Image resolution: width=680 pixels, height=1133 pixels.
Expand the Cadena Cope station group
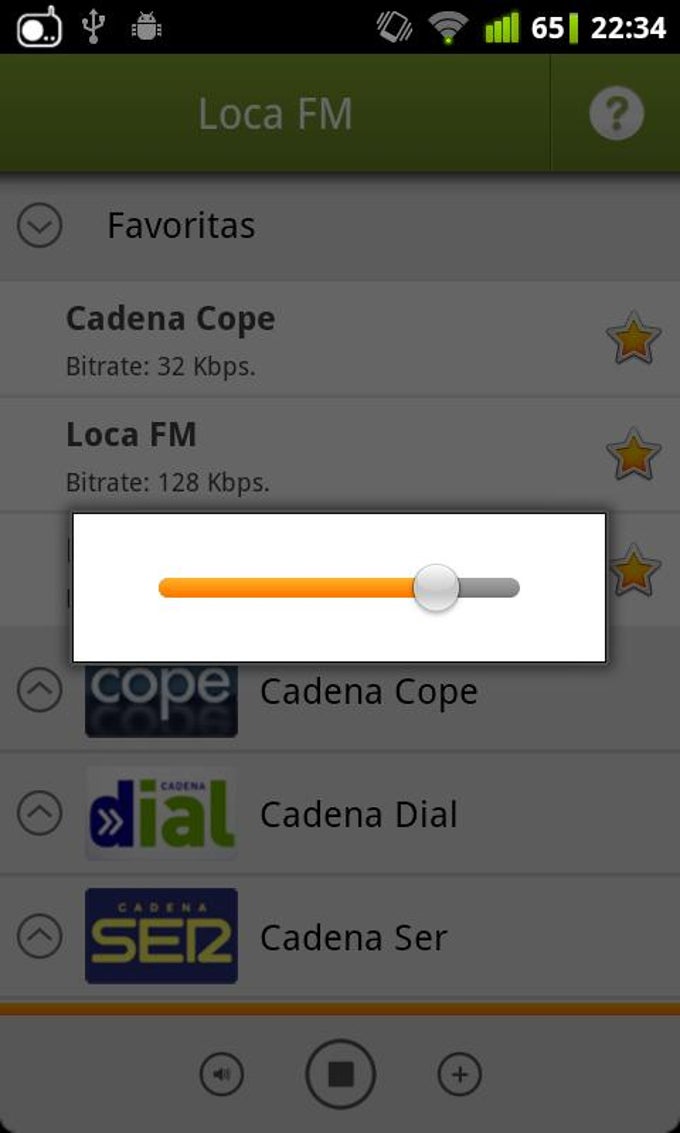[x=40, y=691]
